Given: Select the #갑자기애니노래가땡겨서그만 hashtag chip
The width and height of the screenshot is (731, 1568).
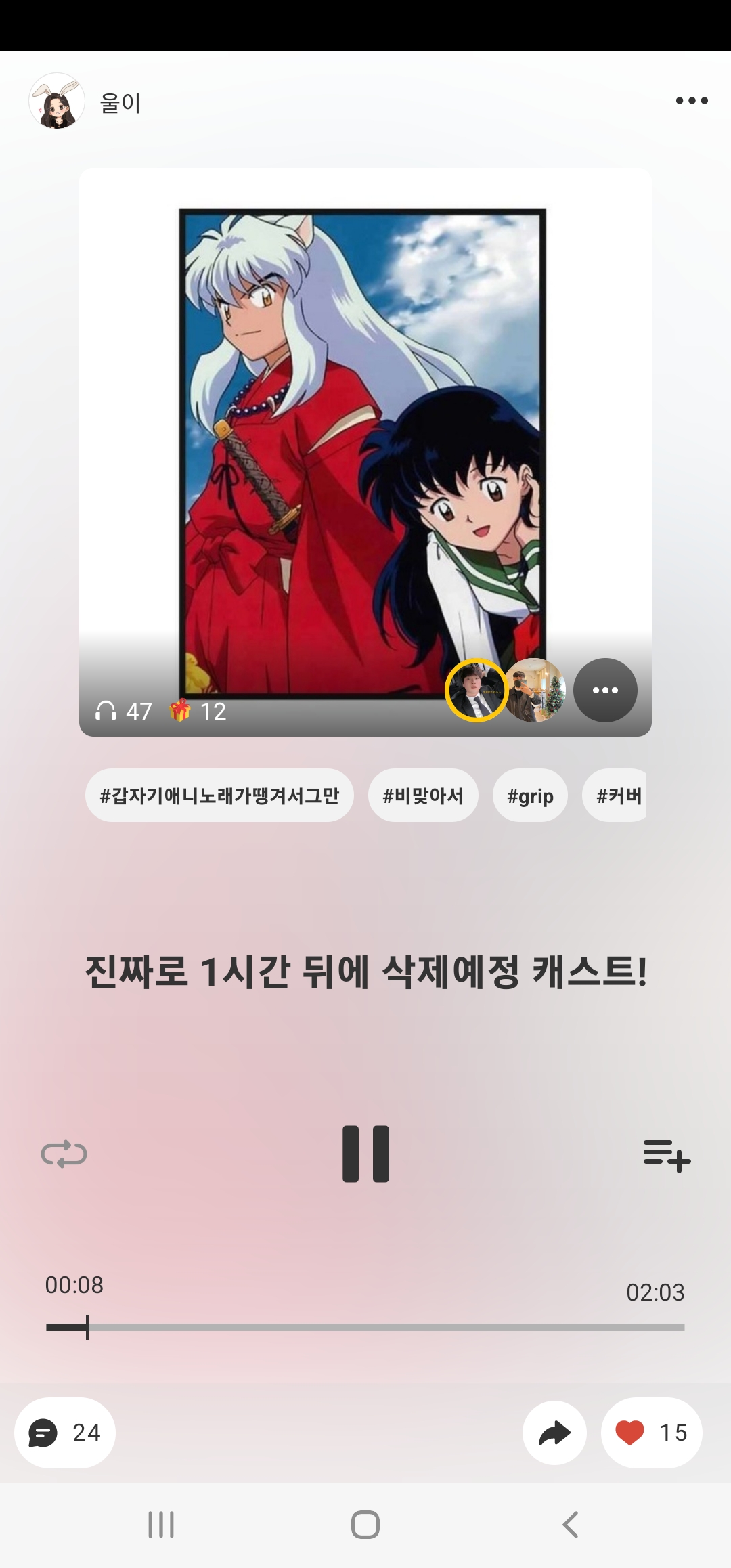Looking at the screenshot, I should pyautogui.click(x=219, y=796).
